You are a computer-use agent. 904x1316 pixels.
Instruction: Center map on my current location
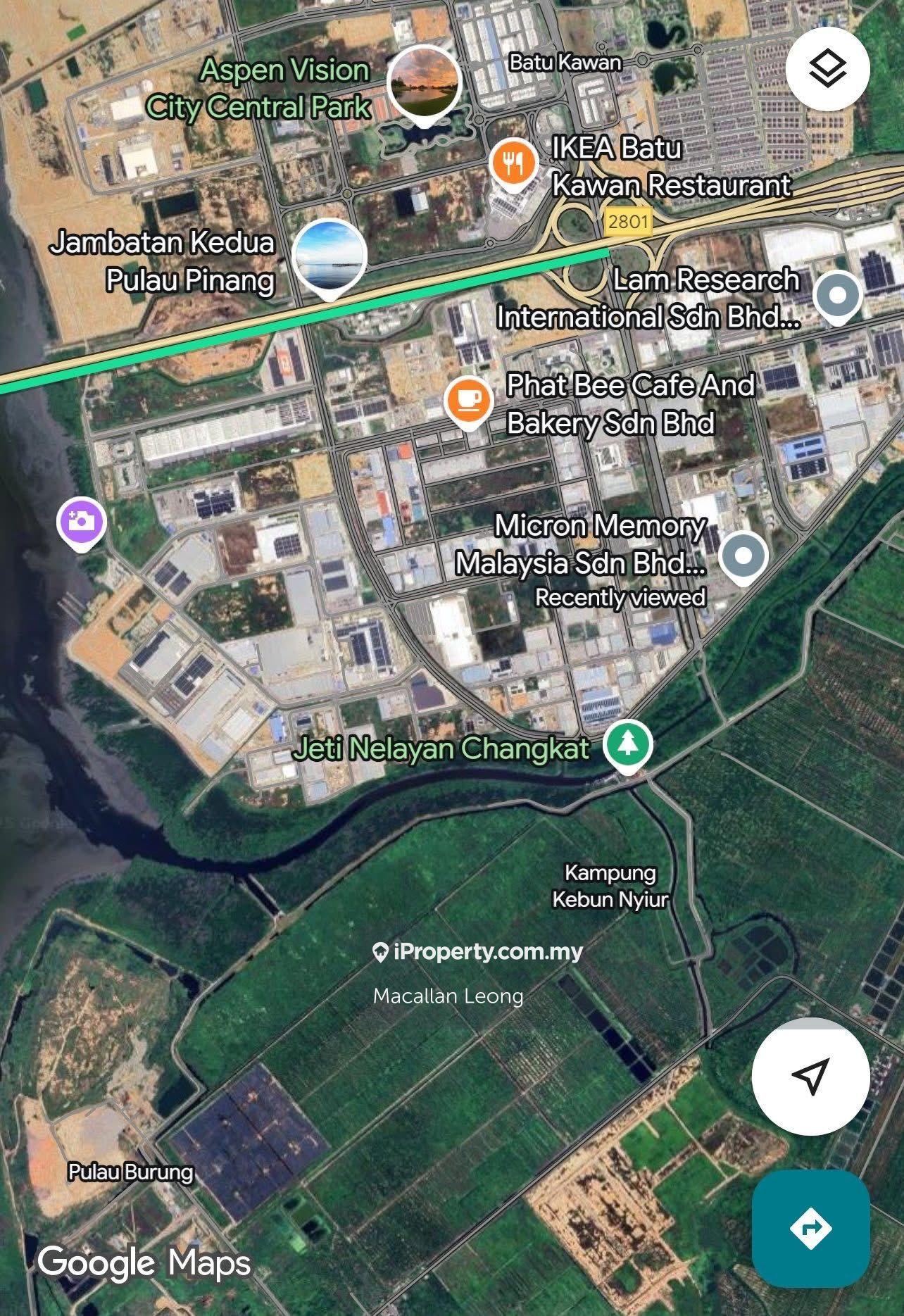[x=810, y=1076]
